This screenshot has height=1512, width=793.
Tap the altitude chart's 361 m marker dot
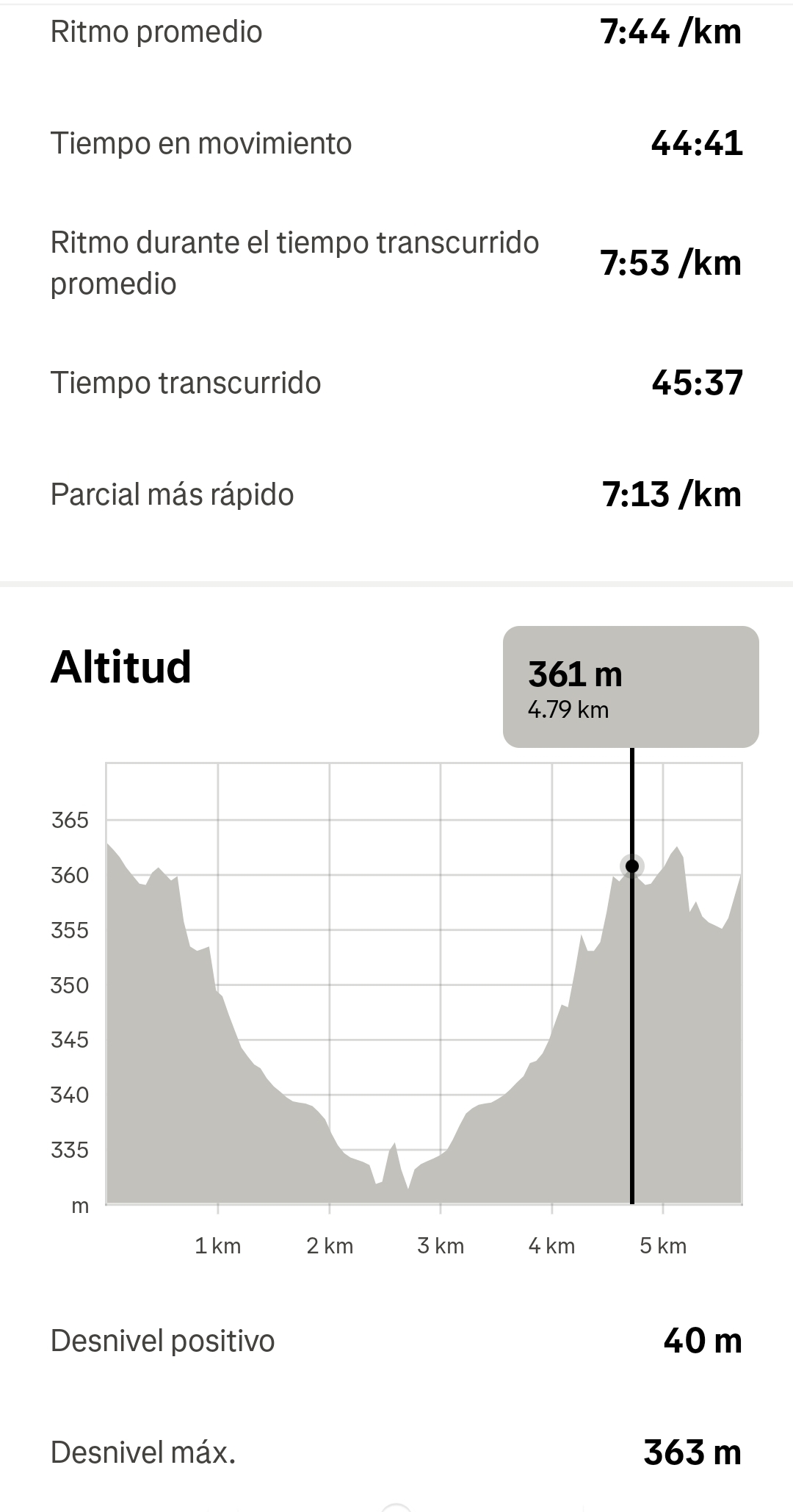631,866
